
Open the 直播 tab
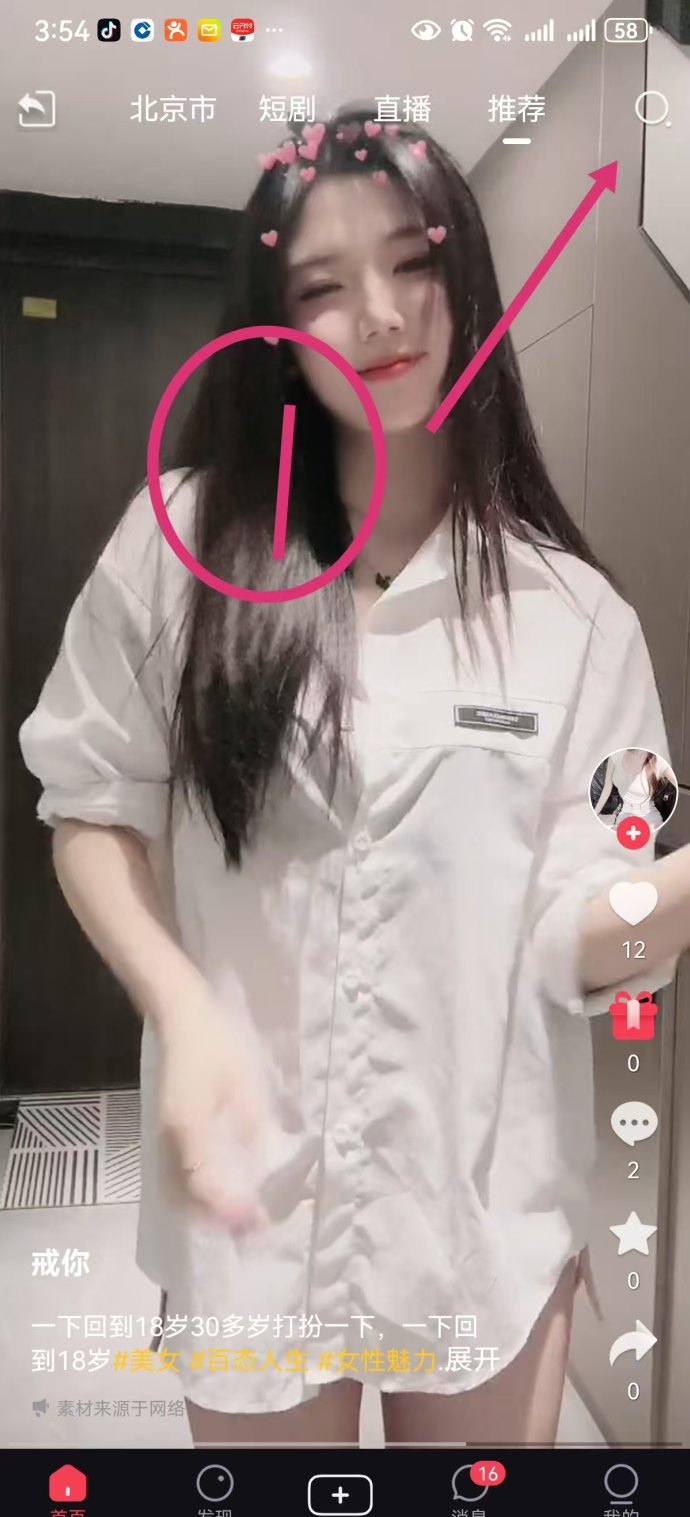pos(402,109)
